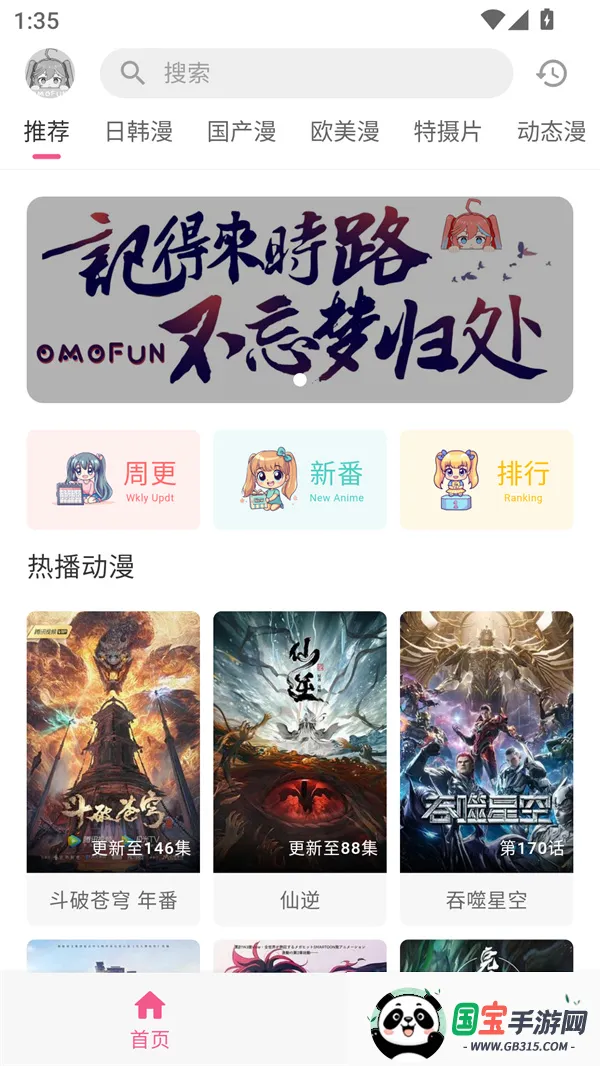Open the 記得來時路 banner
Screen dimensions: 600x1066
pos(300,299)
